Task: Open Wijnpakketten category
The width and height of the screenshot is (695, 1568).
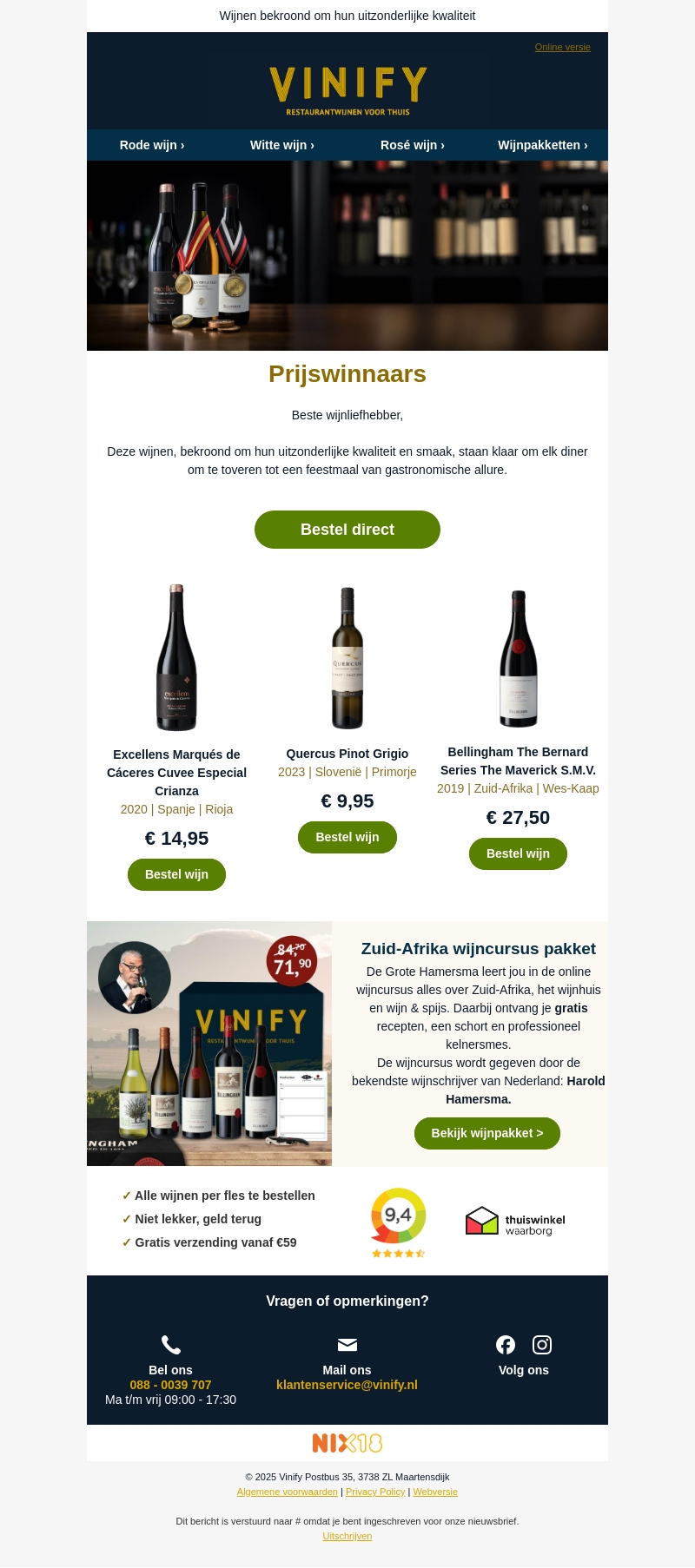Action: (x=542, y=145)
